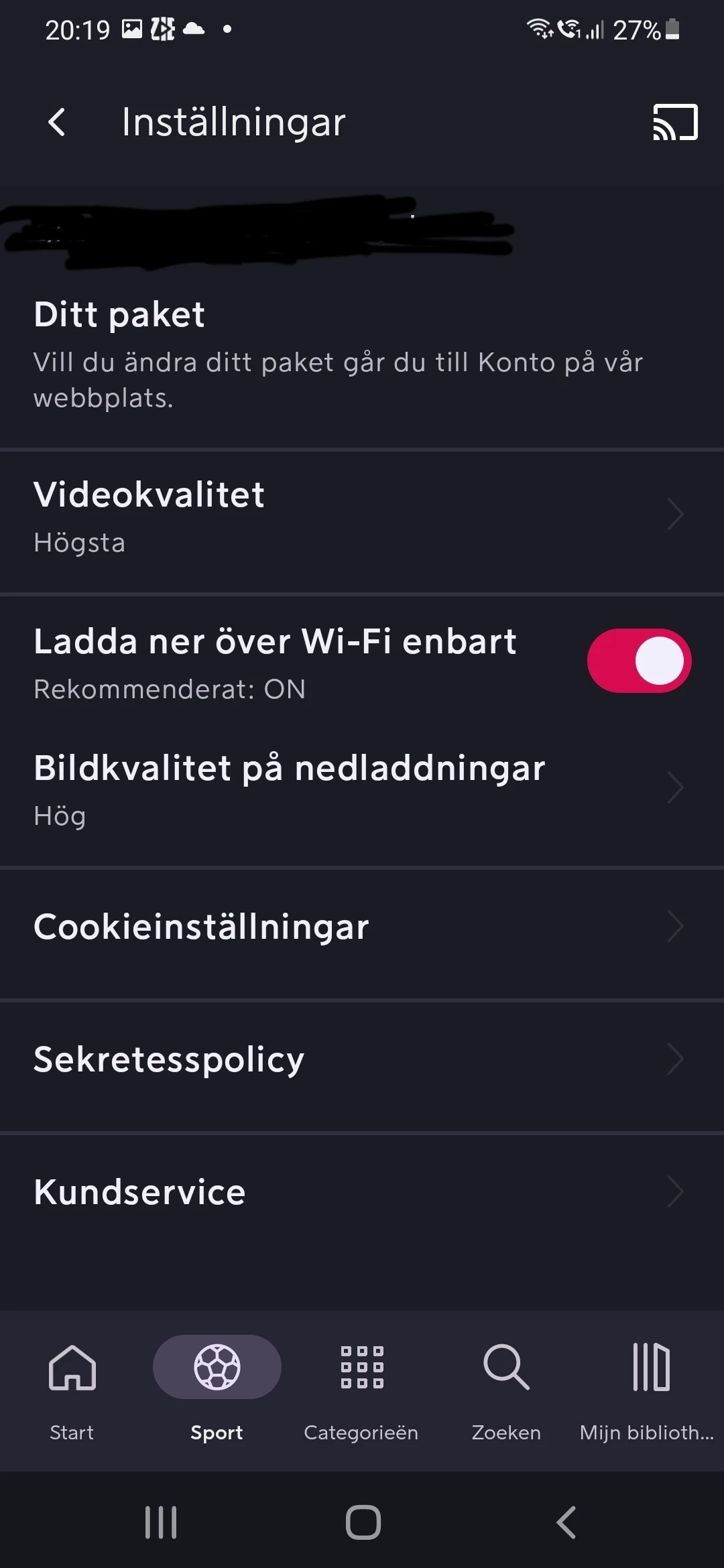Toggle Ladda ner över Wi-Fi enbart
This screenshot has height=1568, width=724.
pos(639,661)
